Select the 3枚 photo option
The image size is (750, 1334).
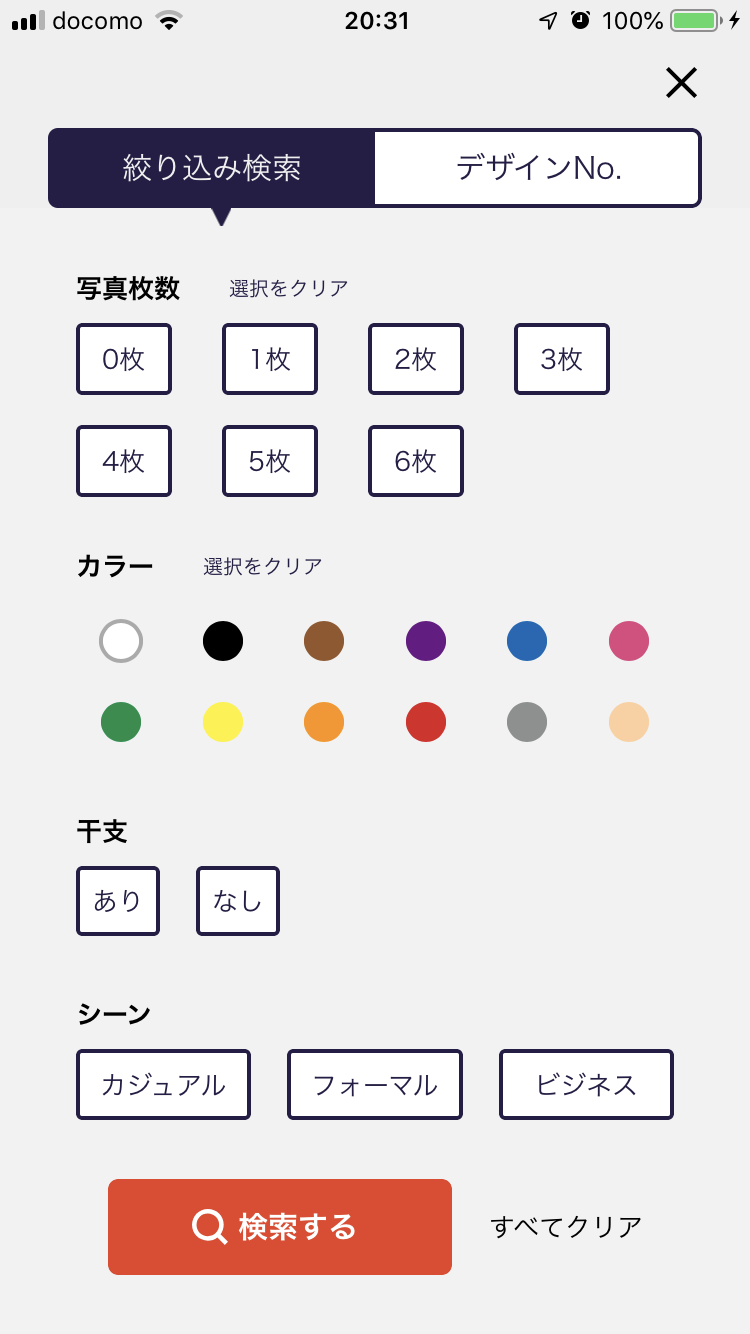(x=562, y=359)
